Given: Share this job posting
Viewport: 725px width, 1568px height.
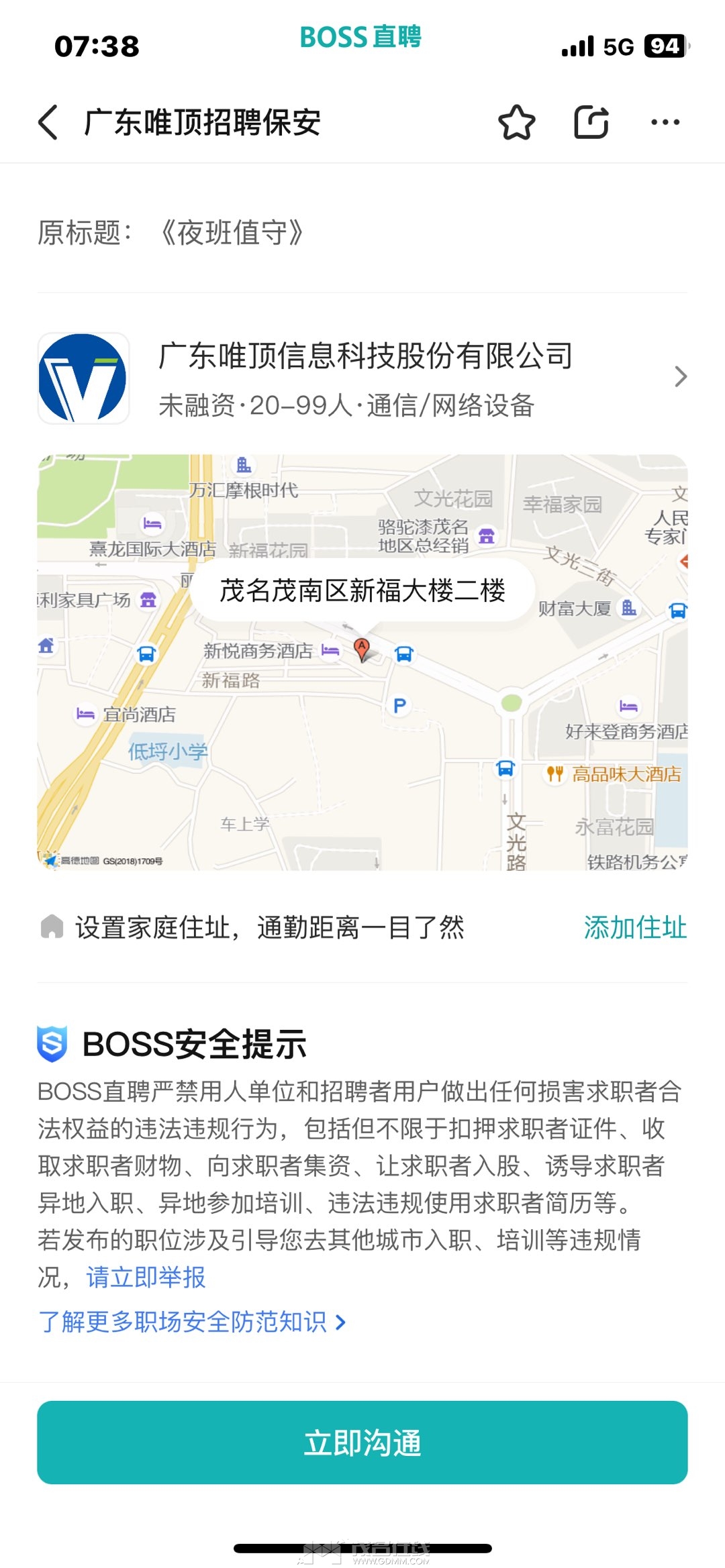Looking at the screenshot, I should [591, 122].
